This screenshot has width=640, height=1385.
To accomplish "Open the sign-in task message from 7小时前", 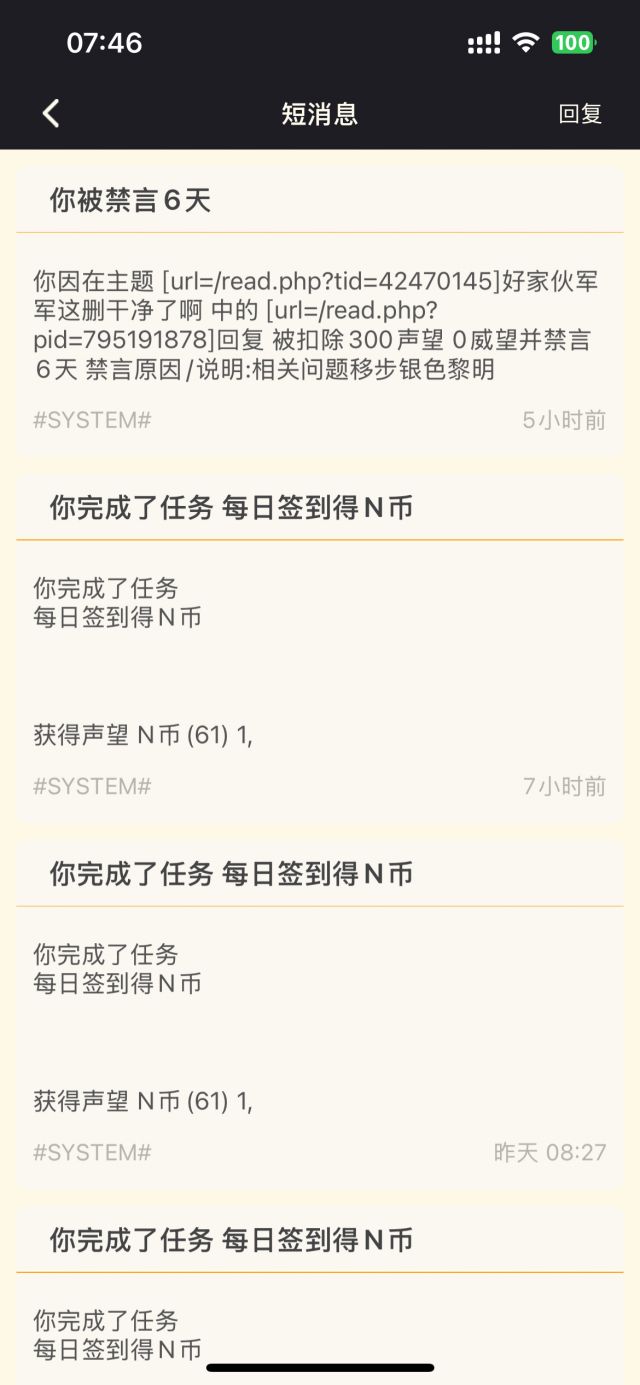I will 319,650.
